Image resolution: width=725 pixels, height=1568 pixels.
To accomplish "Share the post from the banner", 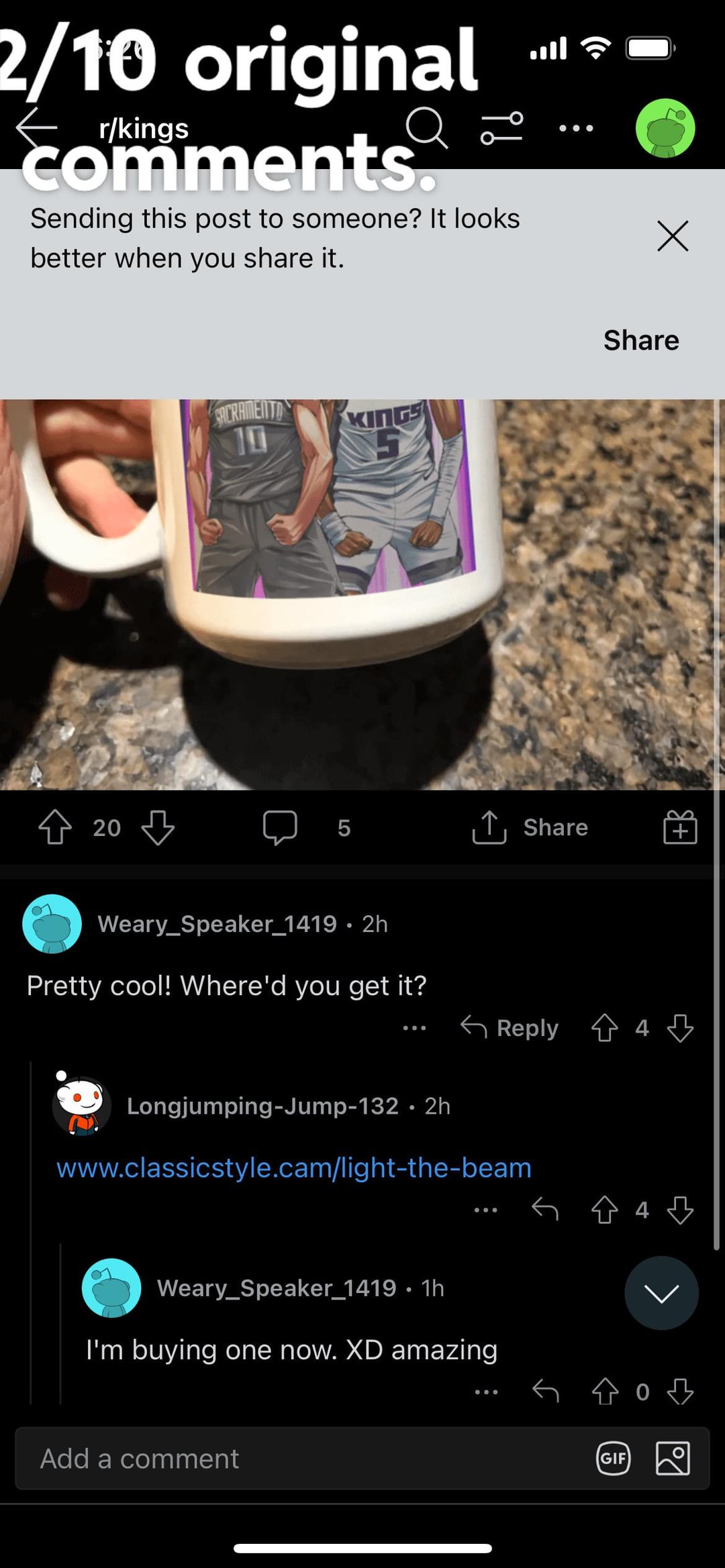I will [640, 340].
